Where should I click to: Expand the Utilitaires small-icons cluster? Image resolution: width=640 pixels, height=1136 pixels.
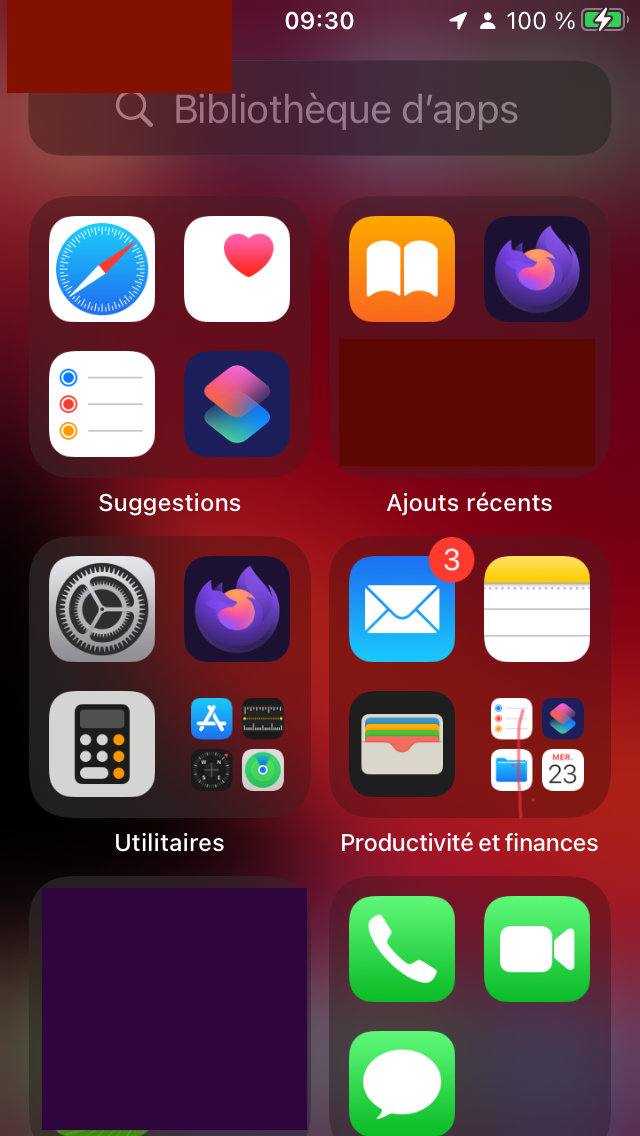[x=237, y=744]
